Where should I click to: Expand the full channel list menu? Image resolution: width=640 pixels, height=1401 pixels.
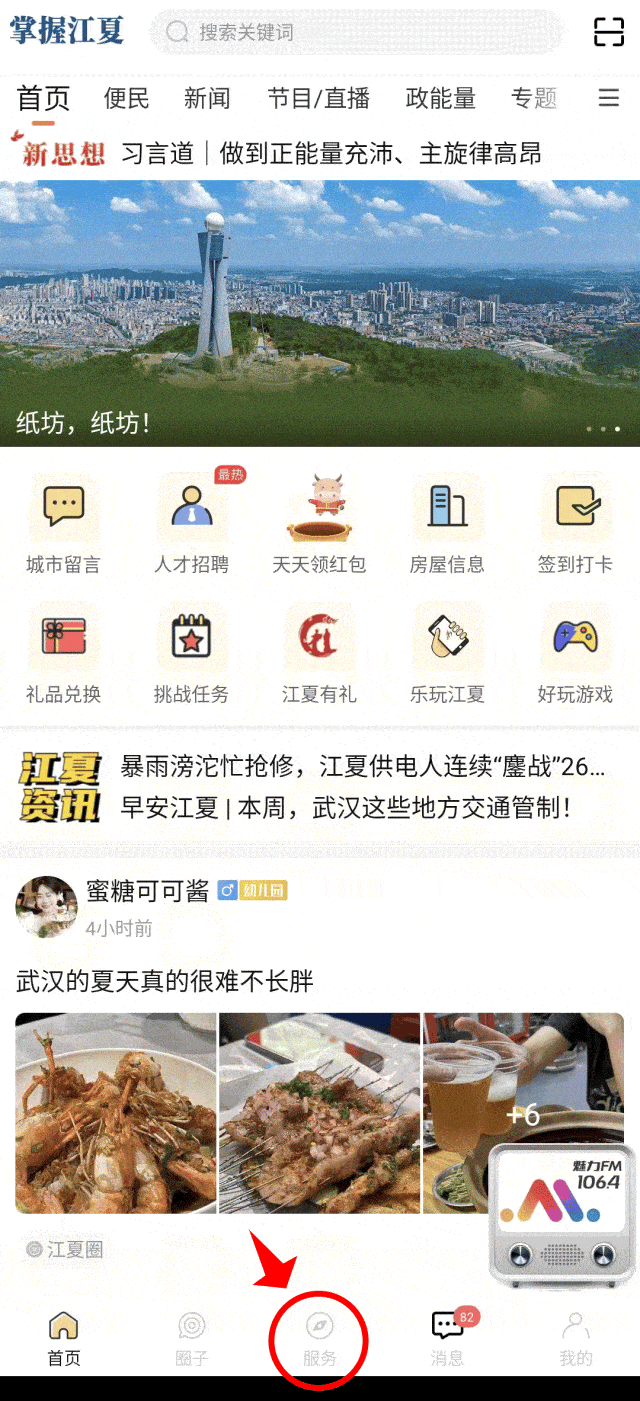[x=608, y=98]
